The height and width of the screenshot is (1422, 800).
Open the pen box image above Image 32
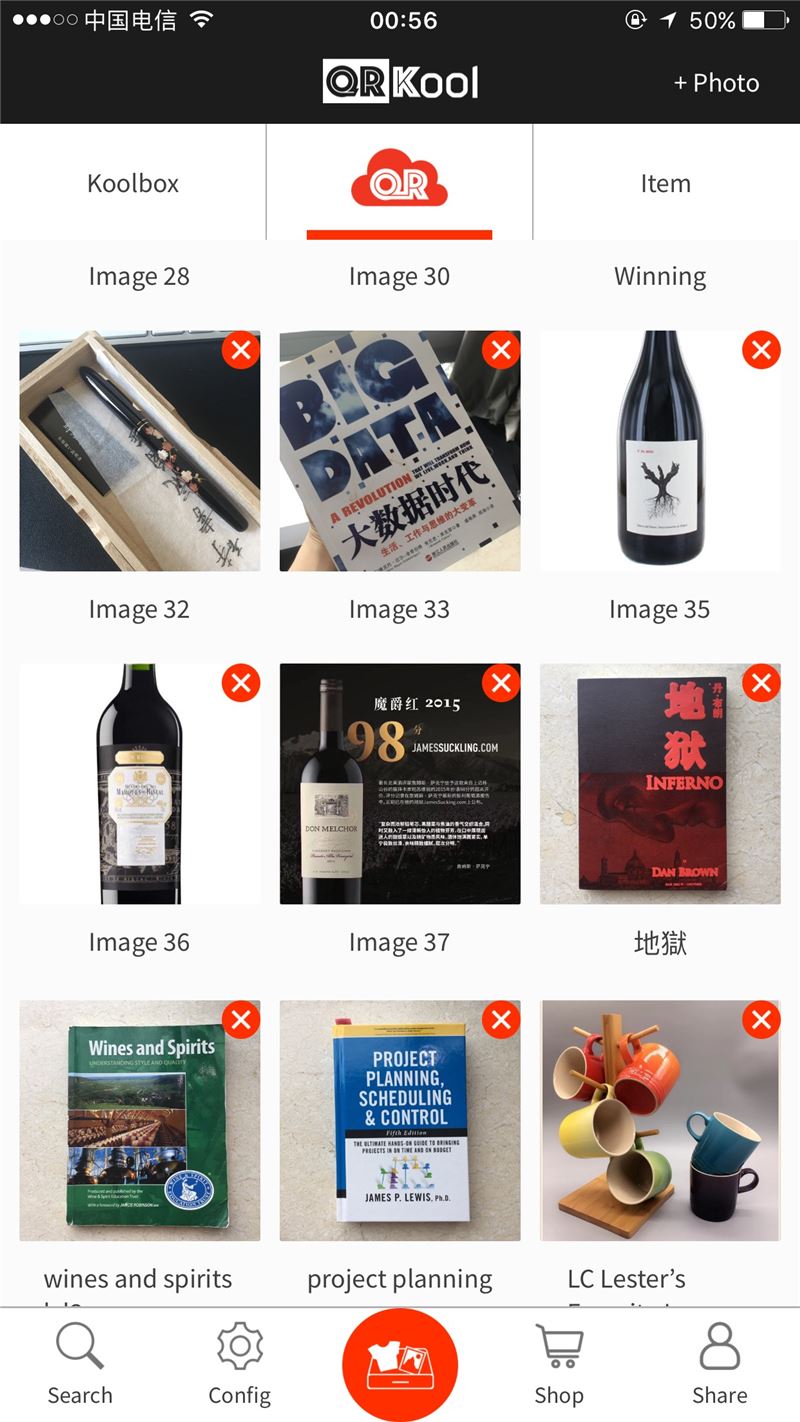(140, 451)
